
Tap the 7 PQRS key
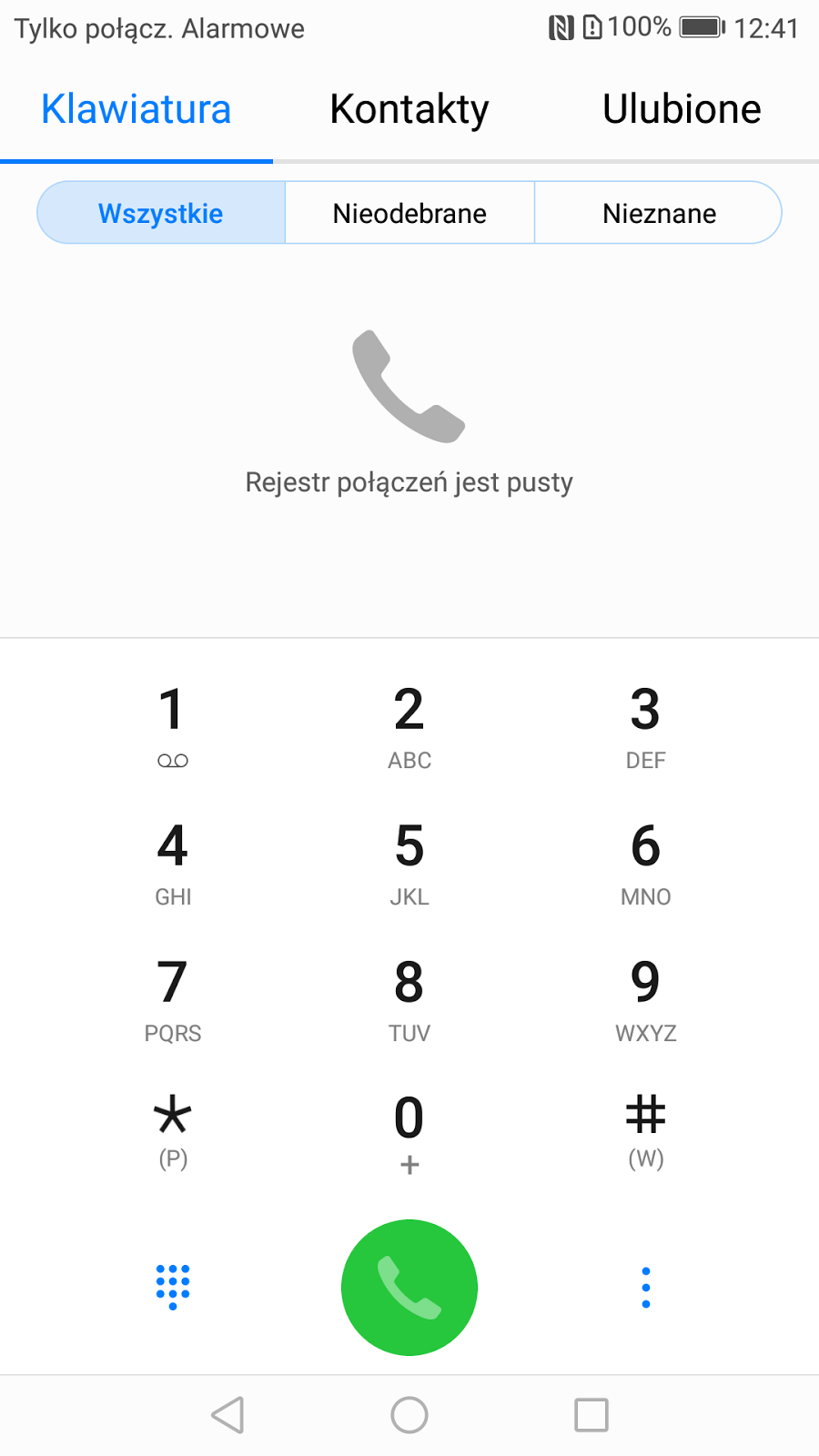(x=173, y=998)
